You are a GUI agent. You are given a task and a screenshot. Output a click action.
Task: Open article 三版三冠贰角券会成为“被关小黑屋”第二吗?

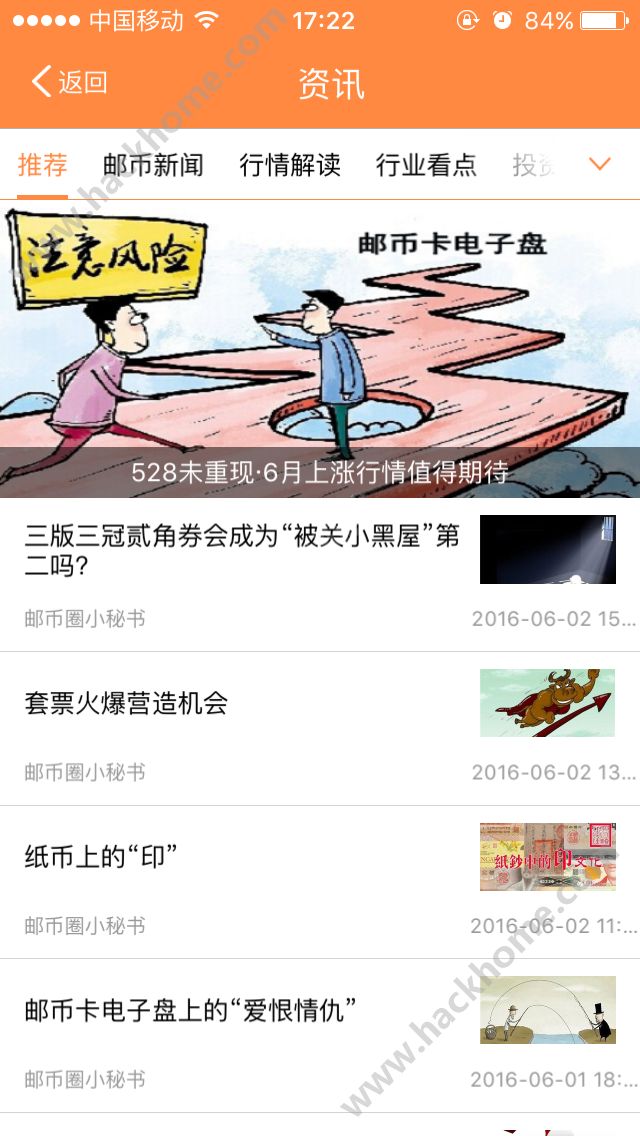[242, 550]
